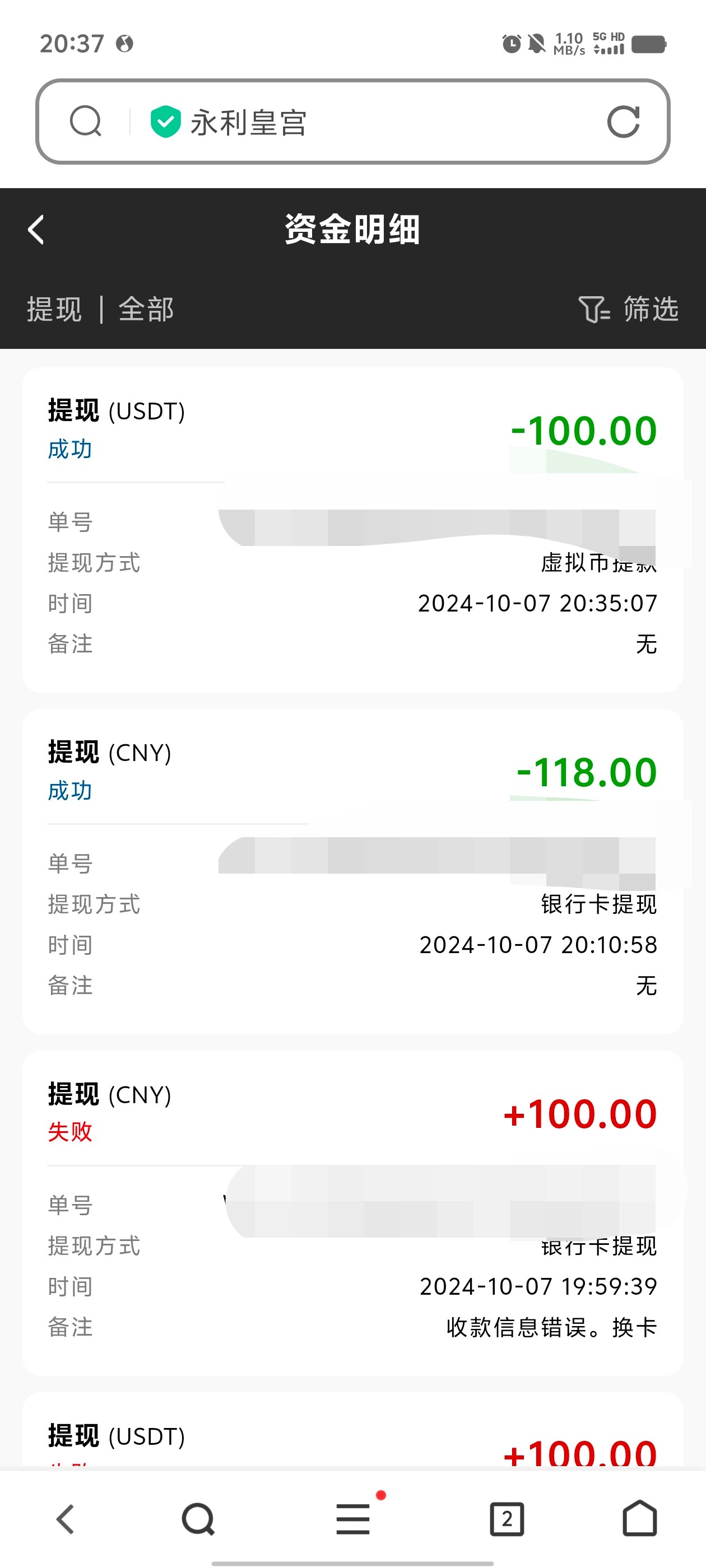706x1568 pixels.
Task: Open the 筛选 filter options
Action: pos(628,309)
